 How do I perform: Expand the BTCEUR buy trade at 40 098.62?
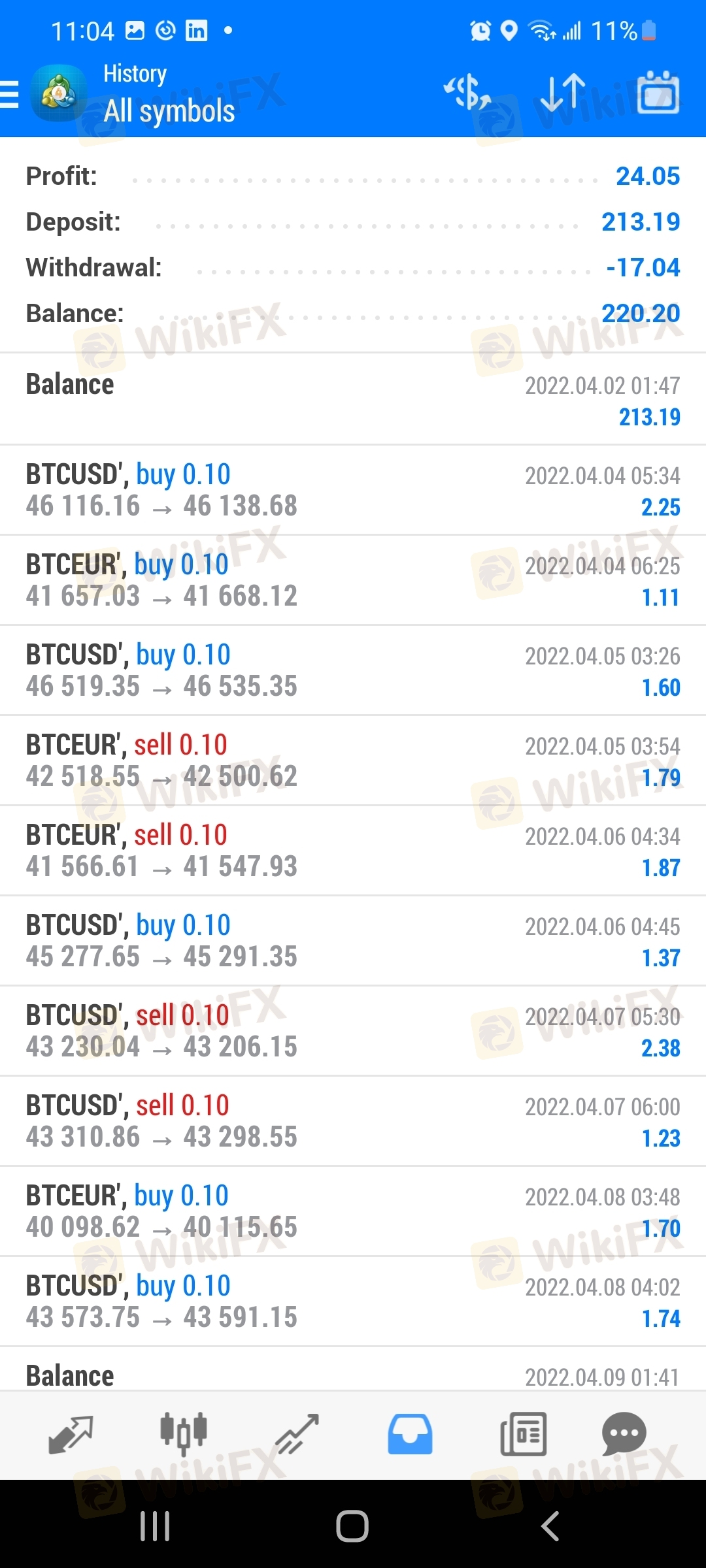(x=353, y=1211)
